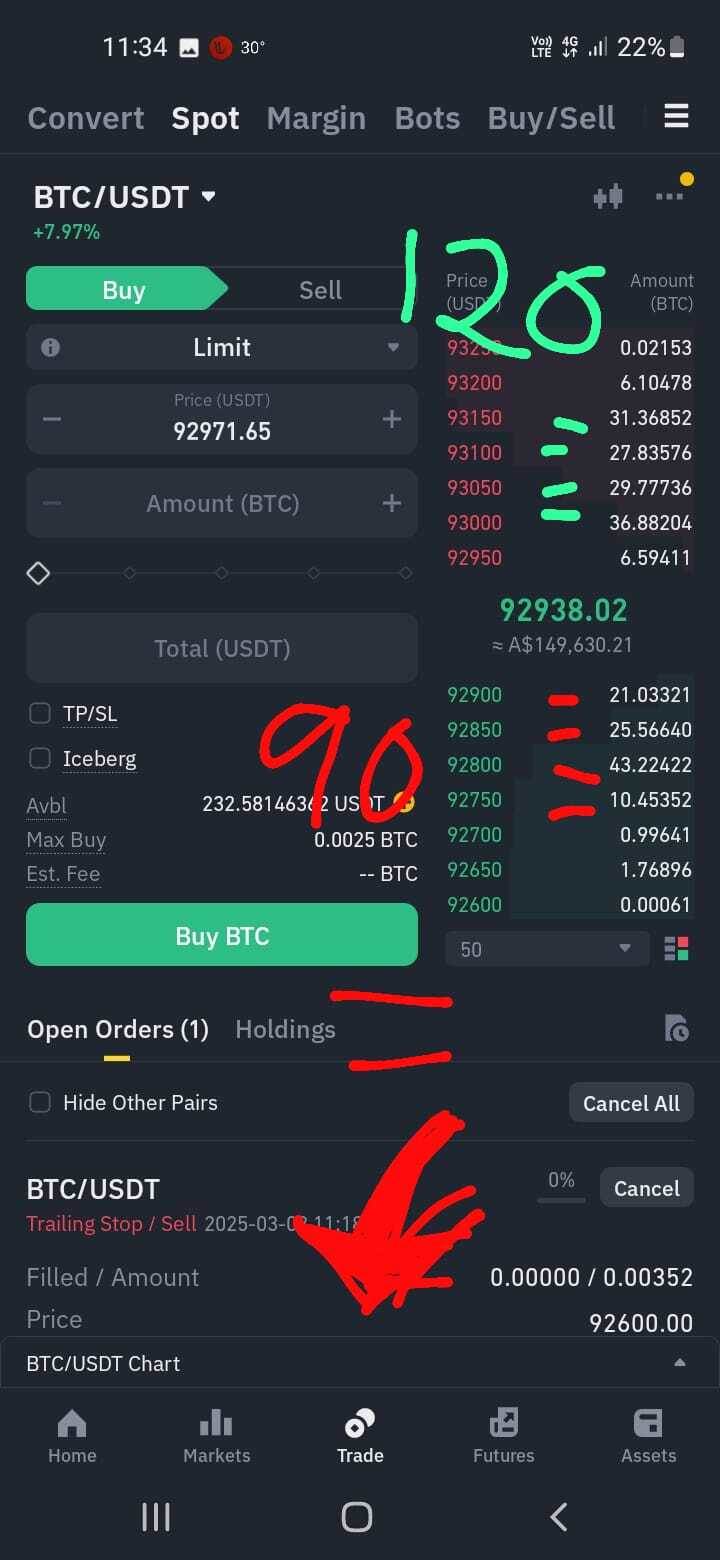This screenshot has height=1560, width=720.
Task: Switch to the Convert tab
Action: click(86, 118)
